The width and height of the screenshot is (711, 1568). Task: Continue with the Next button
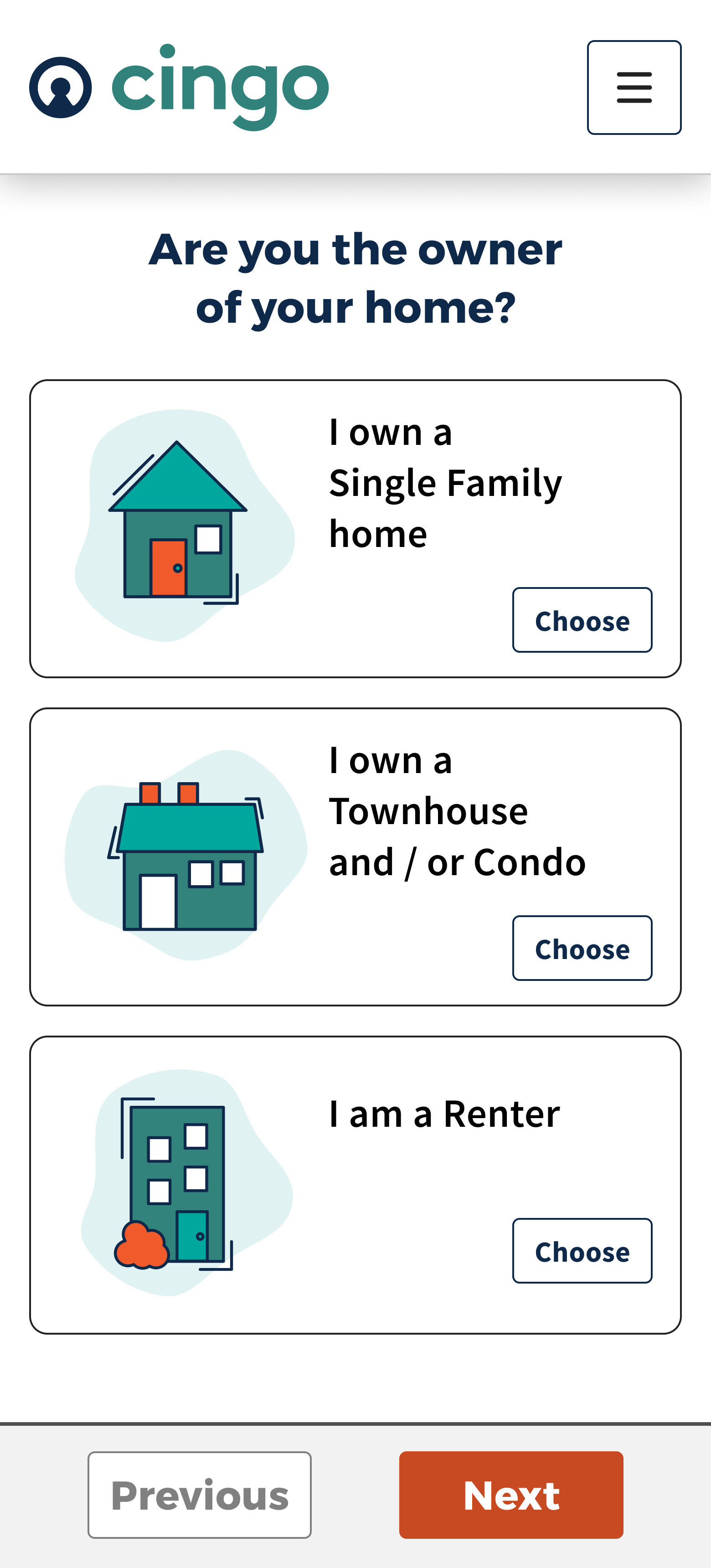tap(511, 1495)
